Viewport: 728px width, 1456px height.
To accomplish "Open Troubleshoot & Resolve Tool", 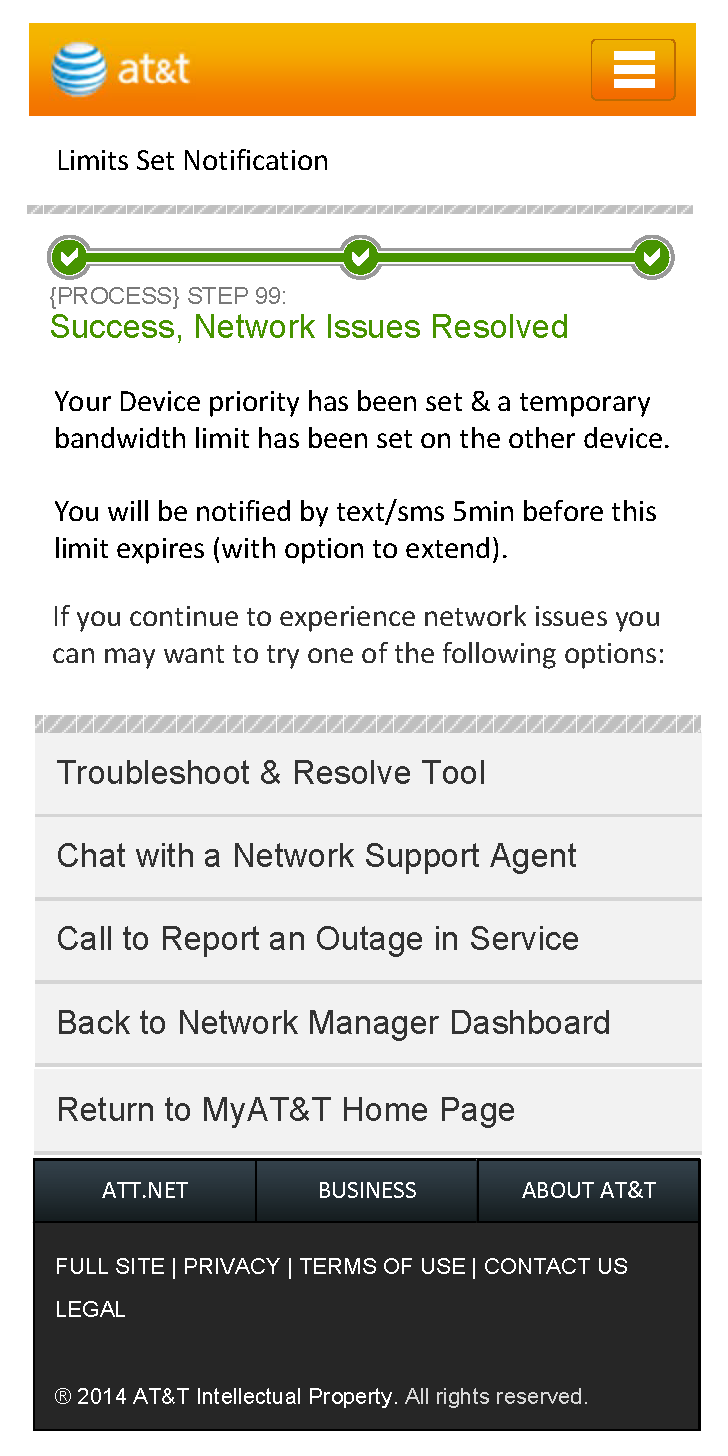I will coord(367,773).
